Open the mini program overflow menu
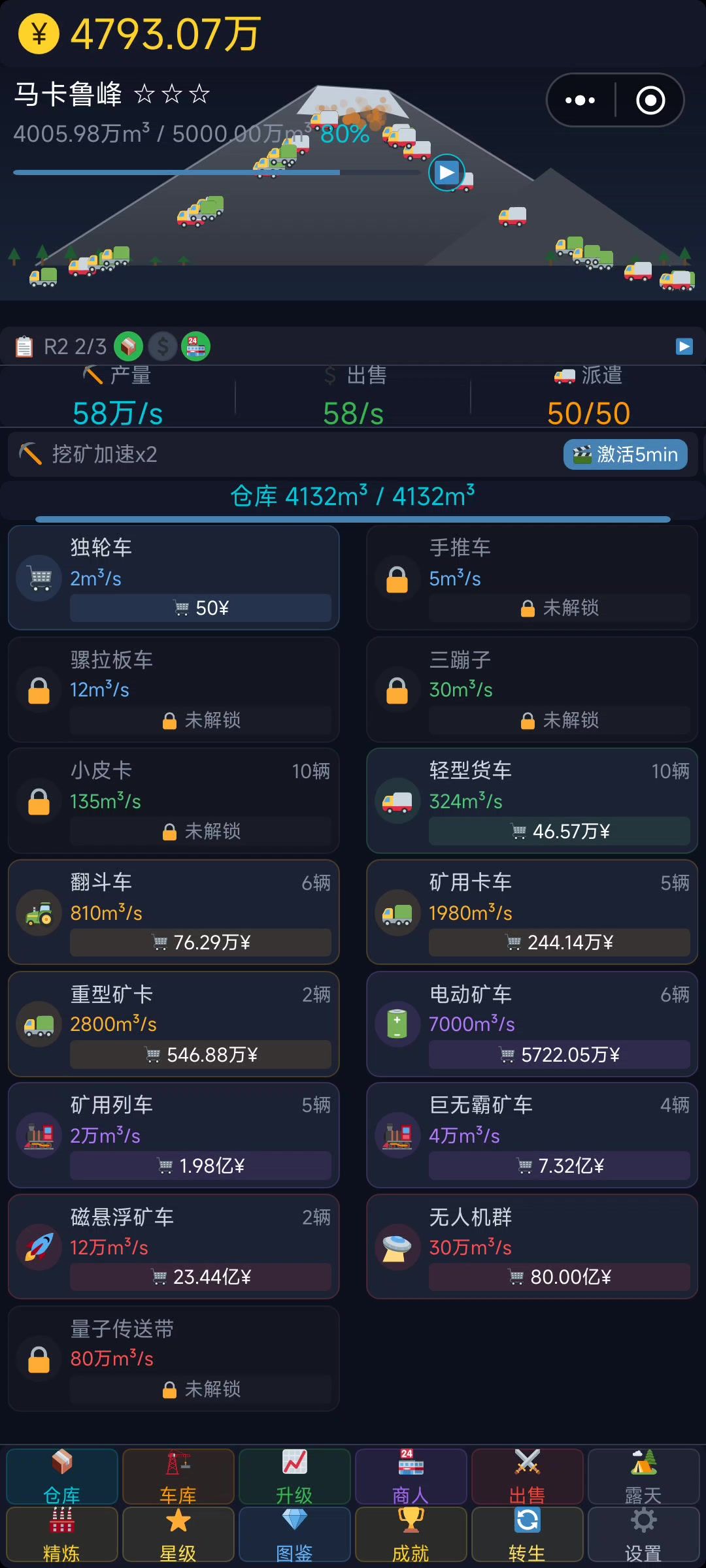Image resolution: width=706 pixels, height=1568 pixels. [x=580, y=100]
